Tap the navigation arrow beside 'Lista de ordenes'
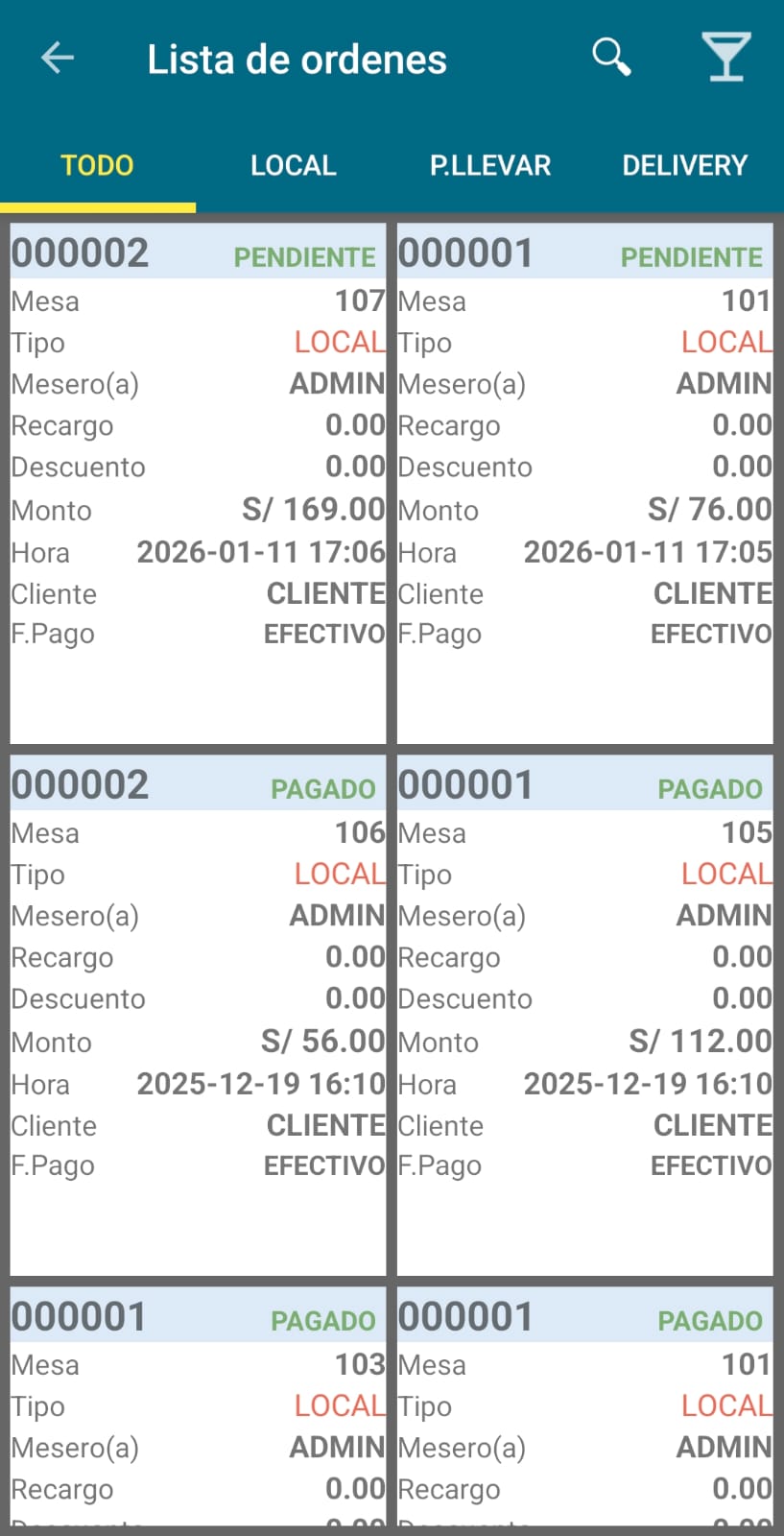784x1536 pixels. (57, 58)
